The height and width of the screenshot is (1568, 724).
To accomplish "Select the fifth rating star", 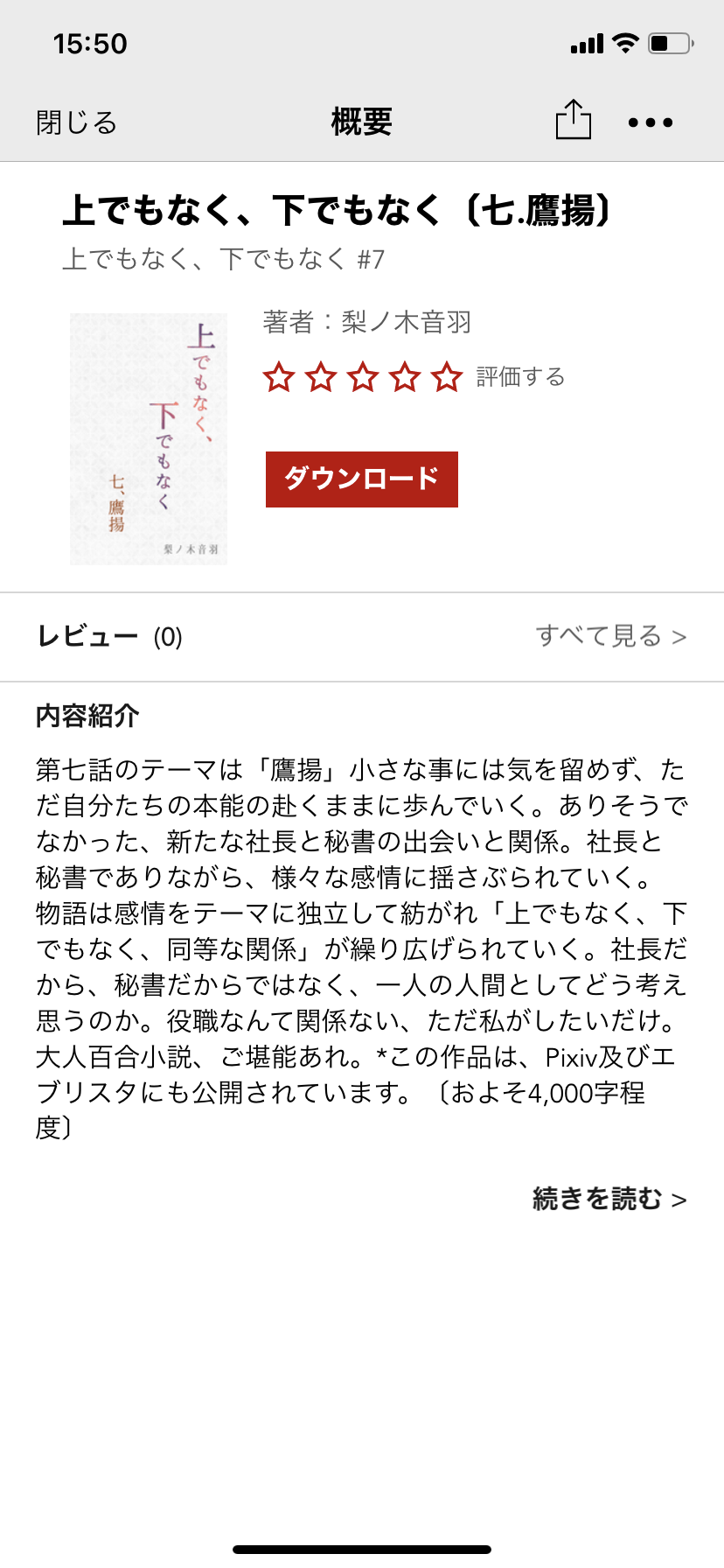I will pos(449,378).
